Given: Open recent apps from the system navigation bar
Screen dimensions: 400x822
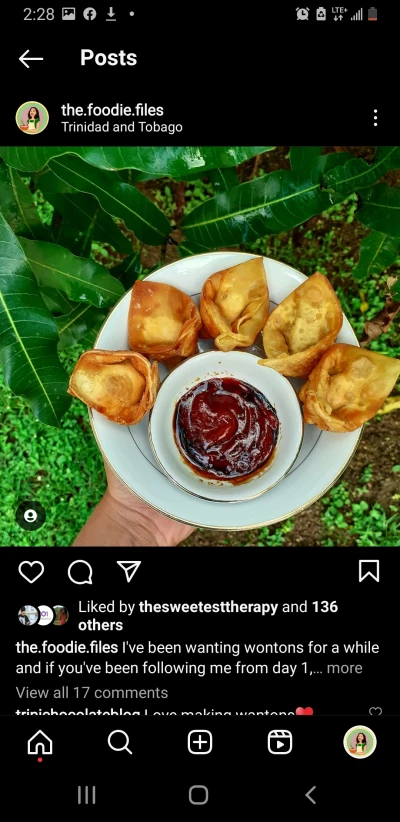Looking at the screenshot, I should tap(87, 795).
